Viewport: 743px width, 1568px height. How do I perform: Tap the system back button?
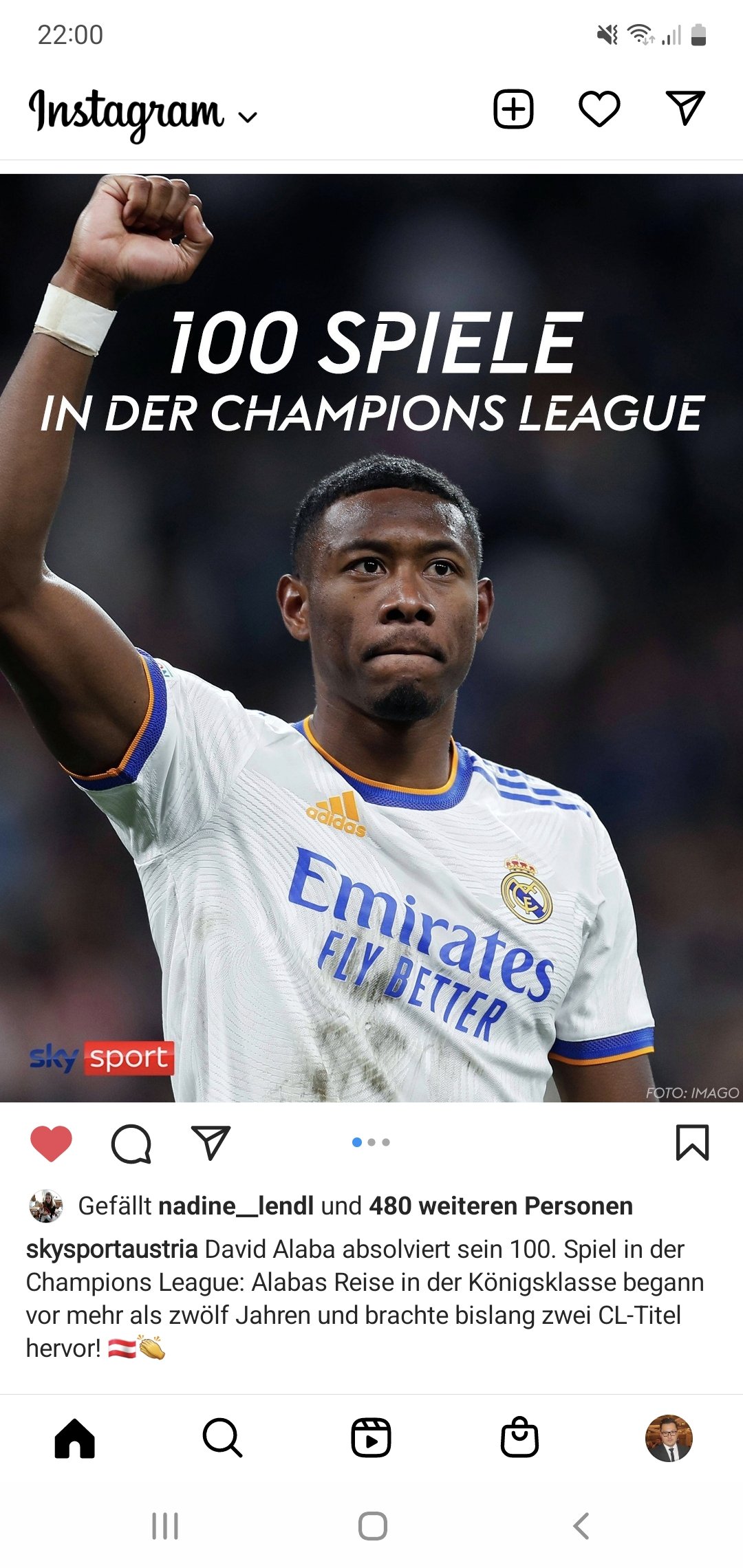pos(581,1526)
